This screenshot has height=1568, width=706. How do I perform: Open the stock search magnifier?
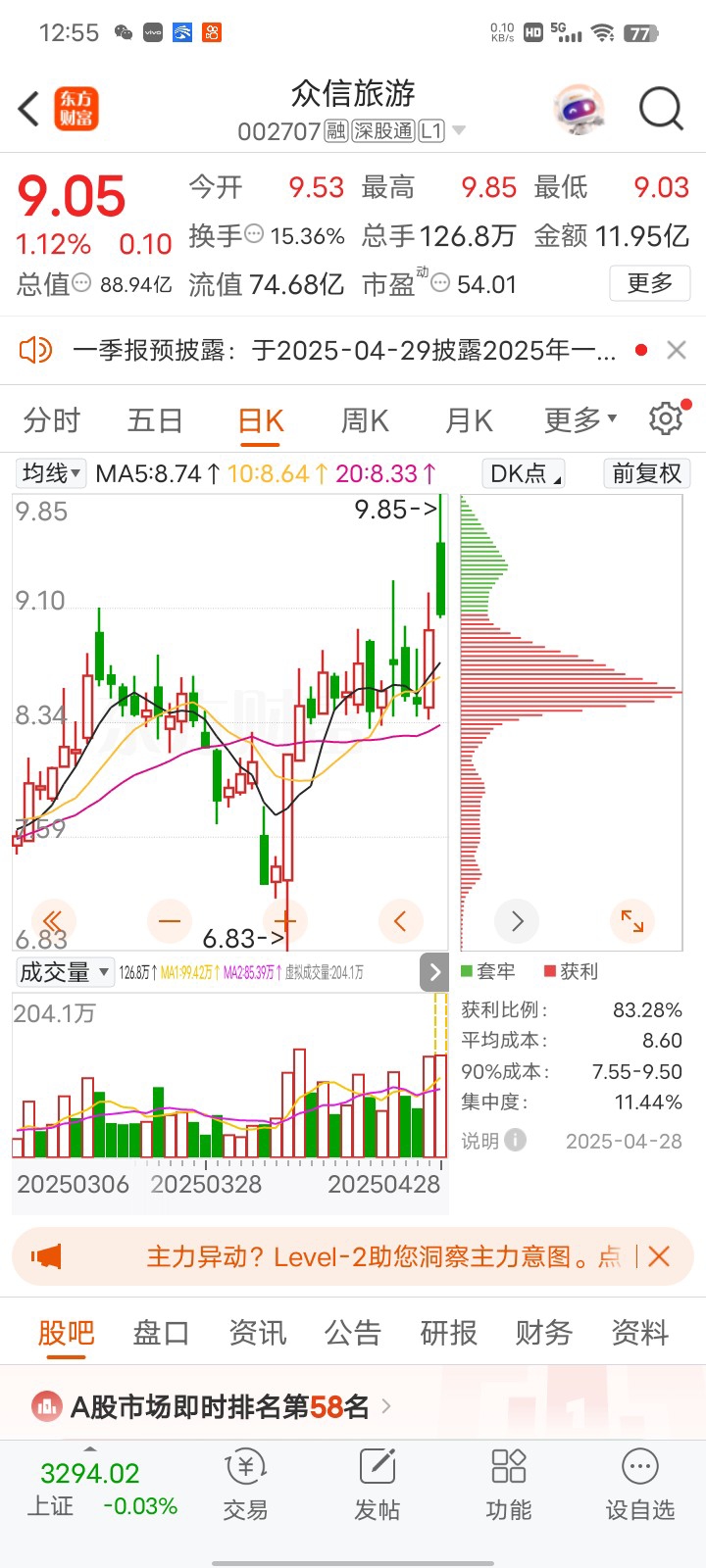point(660,109)
